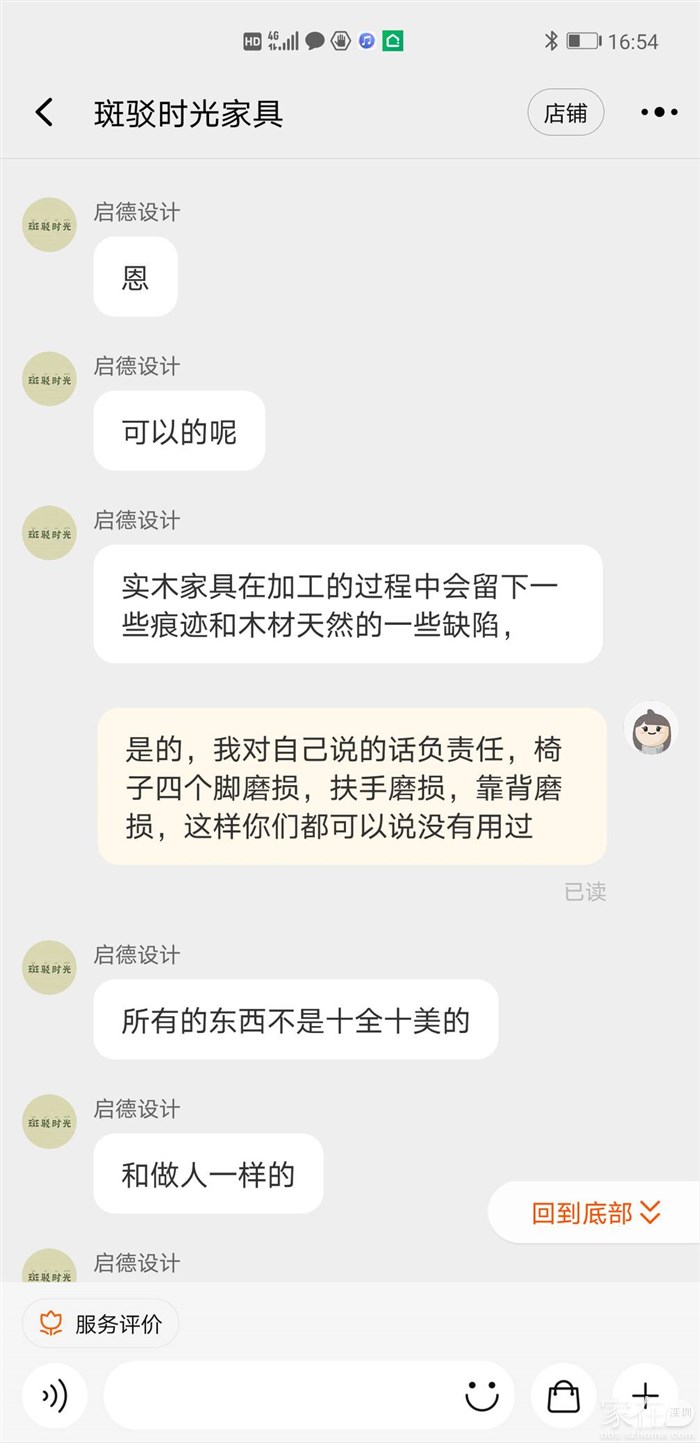The image size is (700, 1443).
Task: Open the shopping bag product picker
Action: point(564,1395)
